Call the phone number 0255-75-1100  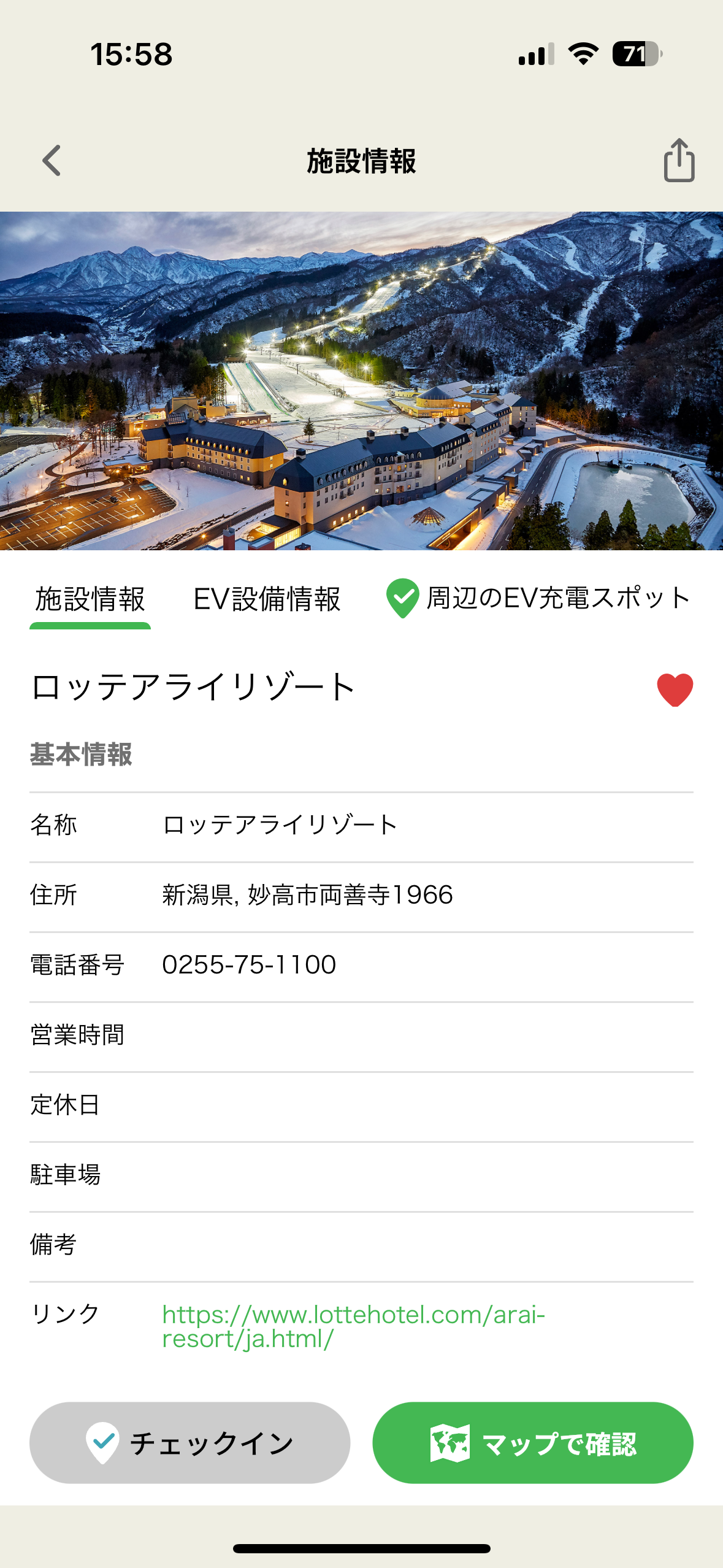pos(248,964)
